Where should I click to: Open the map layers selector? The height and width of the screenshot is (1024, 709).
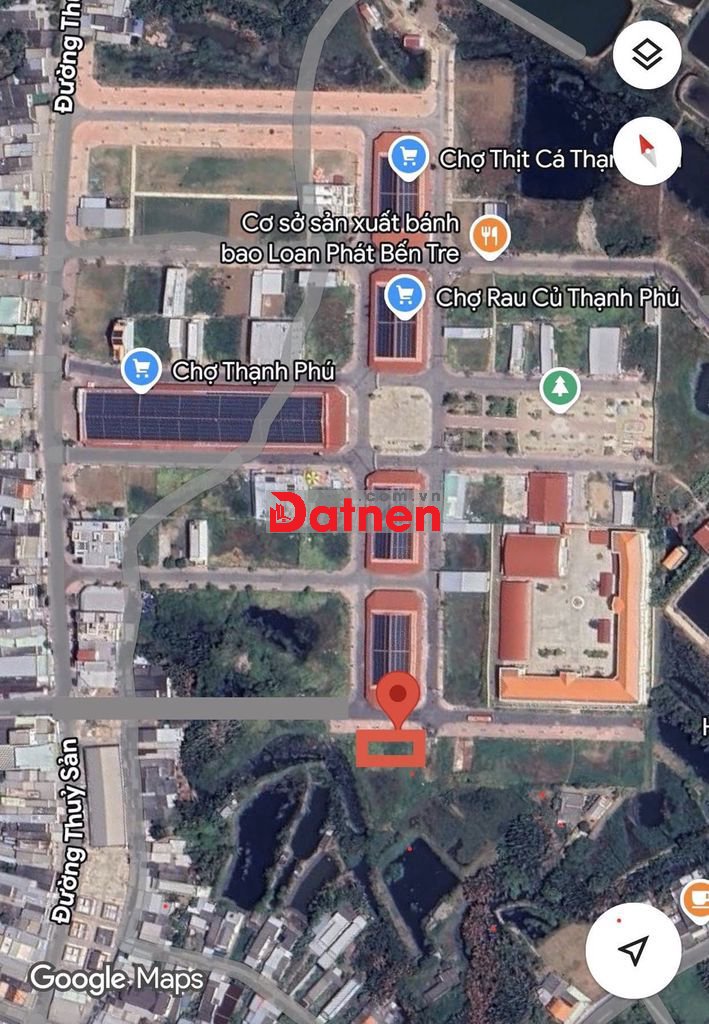coord(647,54)
